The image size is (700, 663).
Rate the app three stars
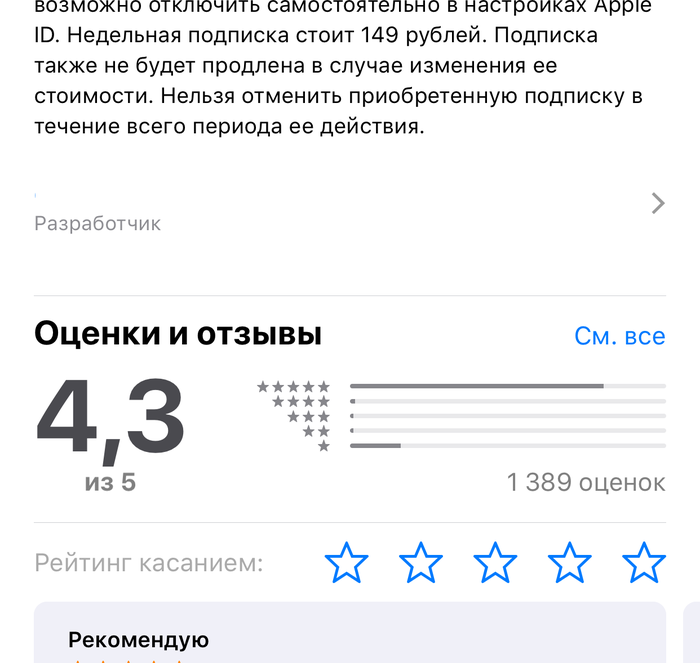click(x=495, y=563)
